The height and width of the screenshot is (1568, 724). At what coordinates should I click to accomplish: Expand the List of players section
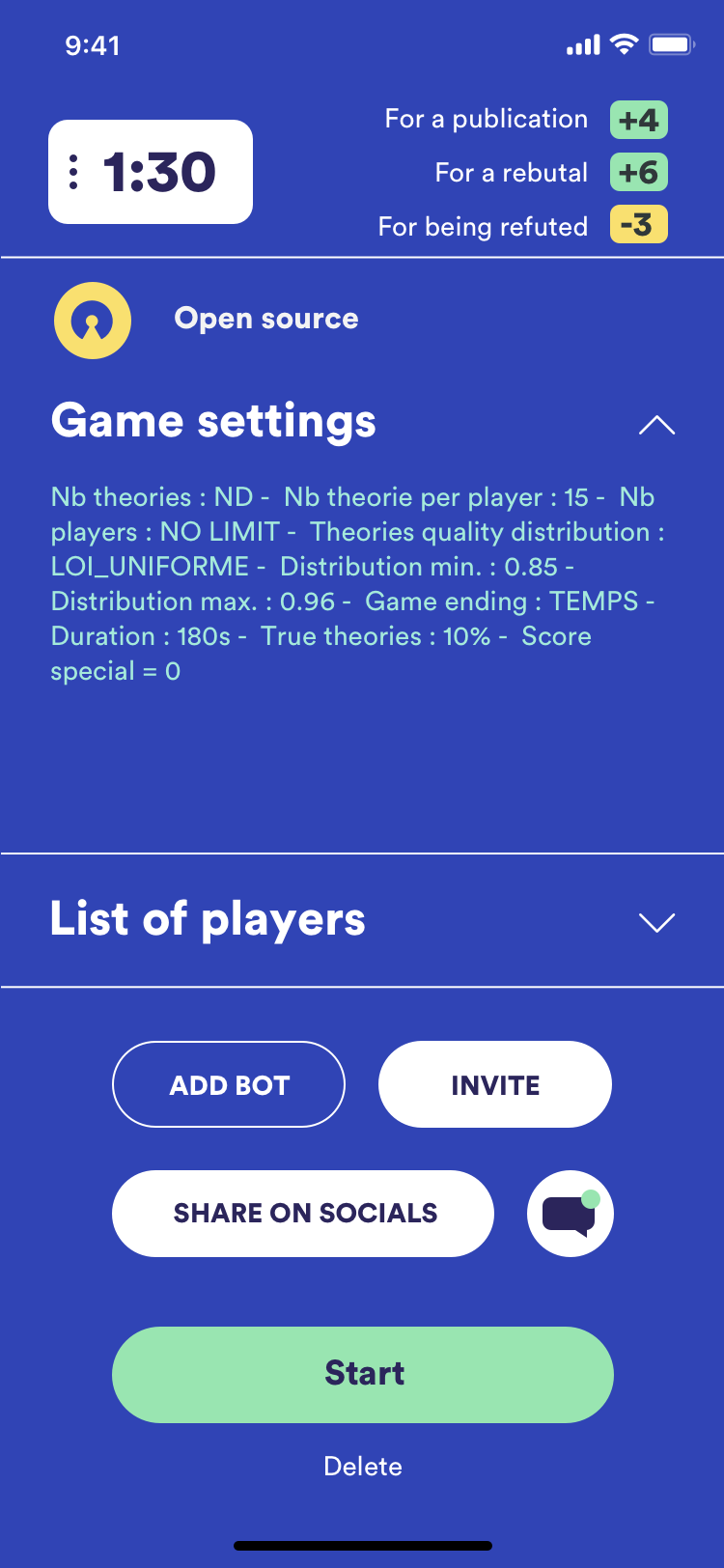656,922
